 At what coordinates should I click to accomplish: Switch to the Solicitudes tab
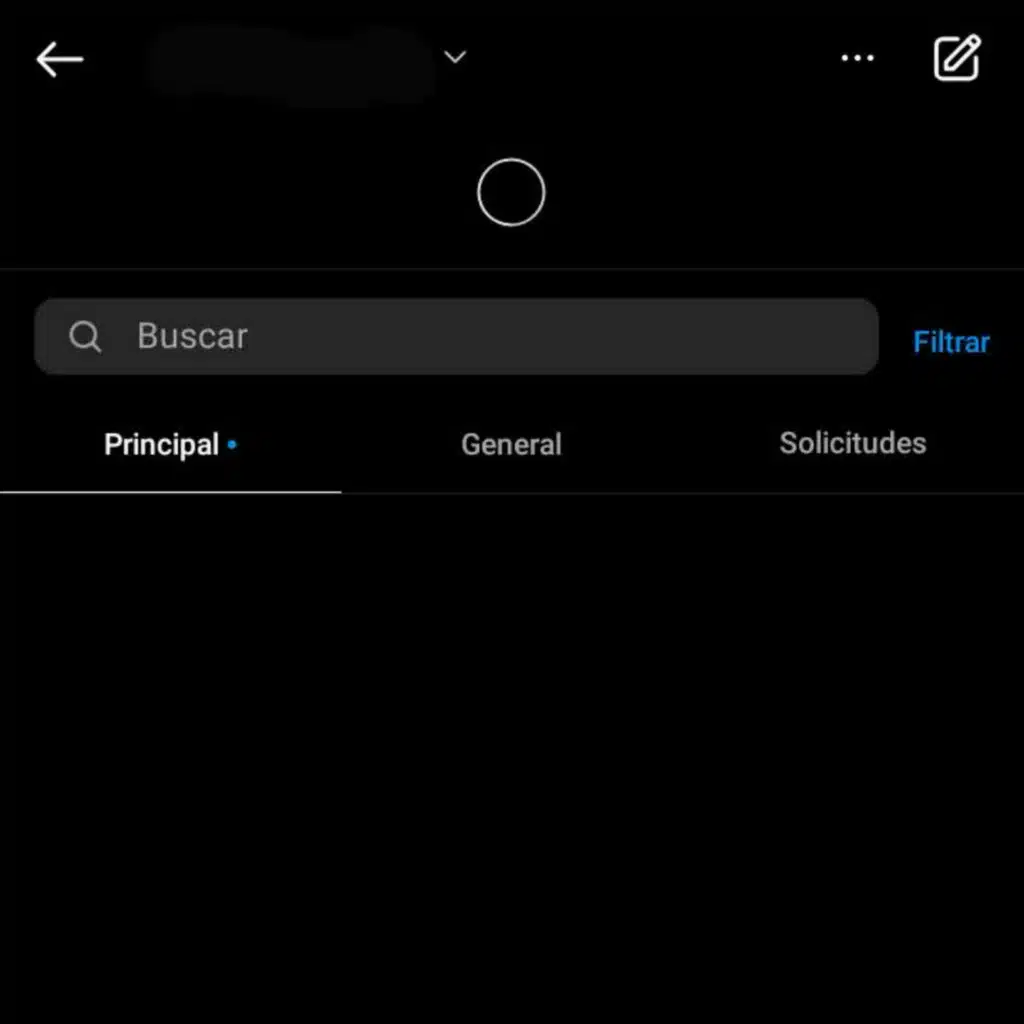click(x=853, y=444)
